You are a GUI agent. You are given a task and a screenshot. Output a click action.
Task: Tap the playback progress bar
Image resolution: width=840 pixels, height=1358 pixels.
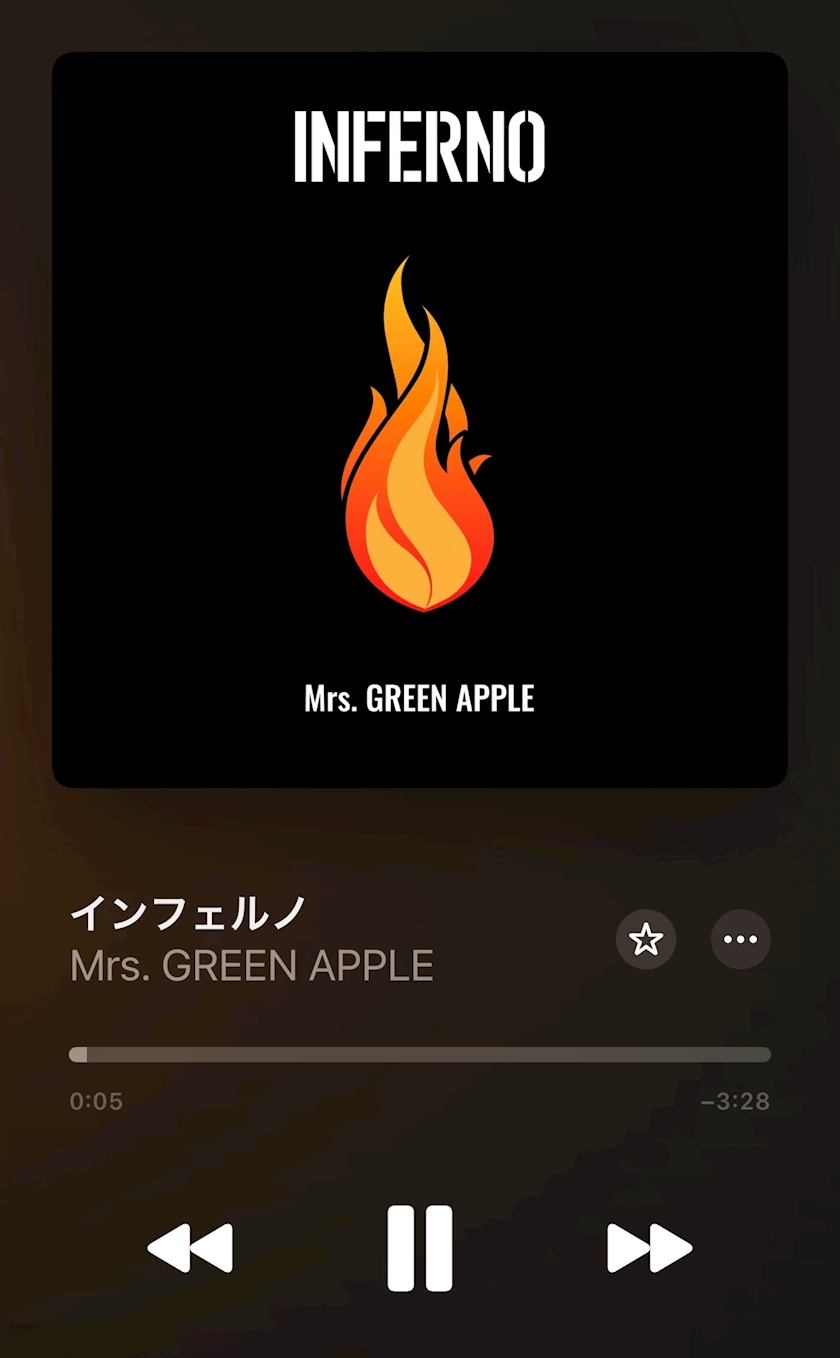(x=420, y=1054)
